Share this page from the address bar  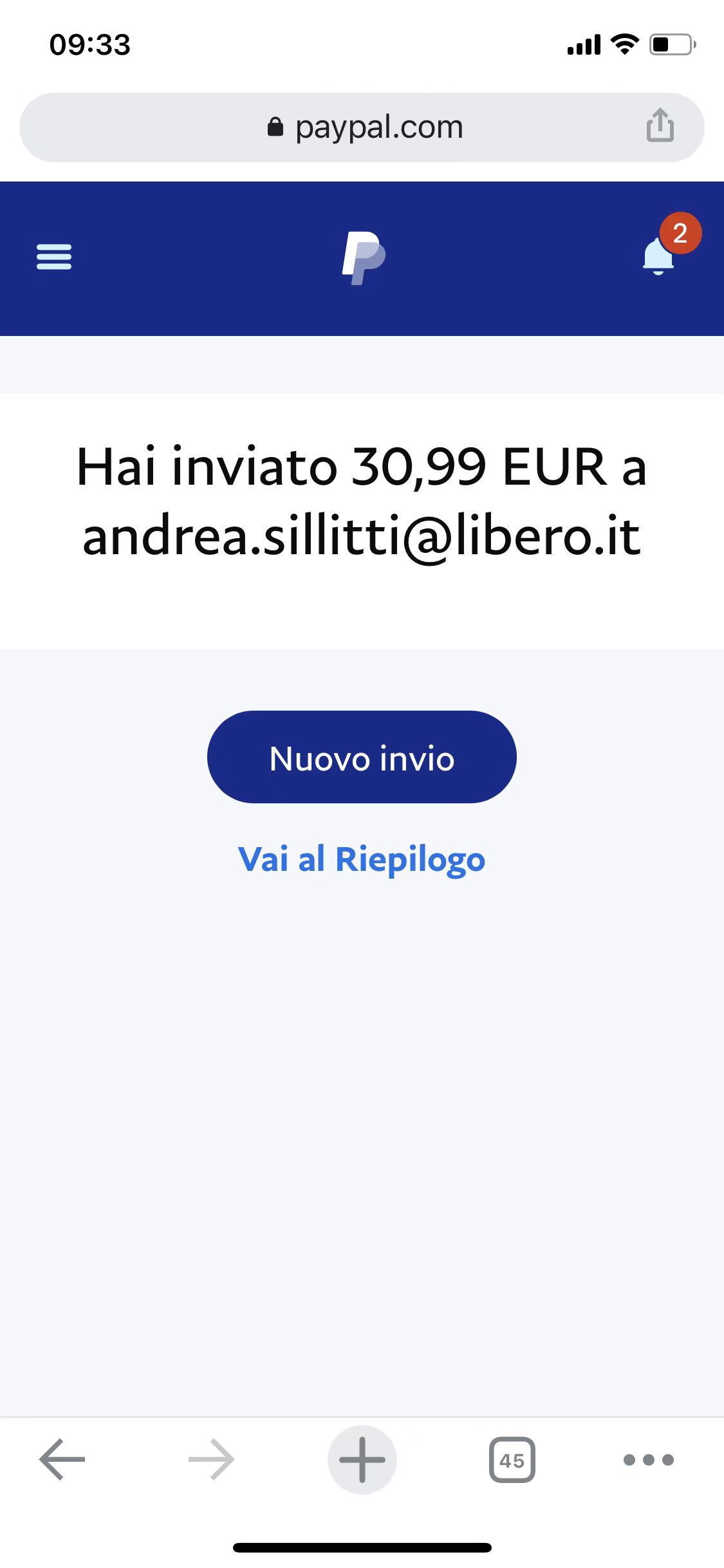660,126
